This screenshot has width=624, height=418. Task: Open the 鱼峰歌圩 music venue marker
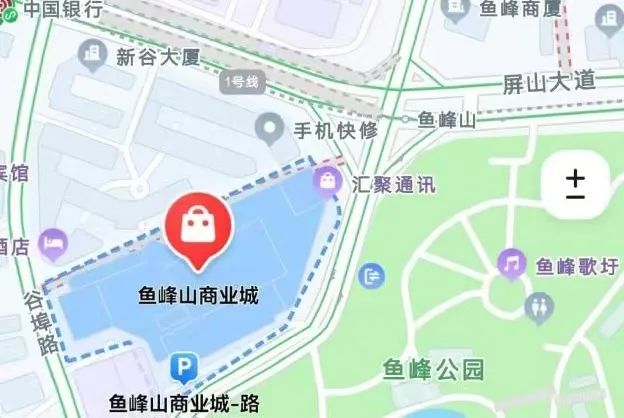(x=512, y=265)
